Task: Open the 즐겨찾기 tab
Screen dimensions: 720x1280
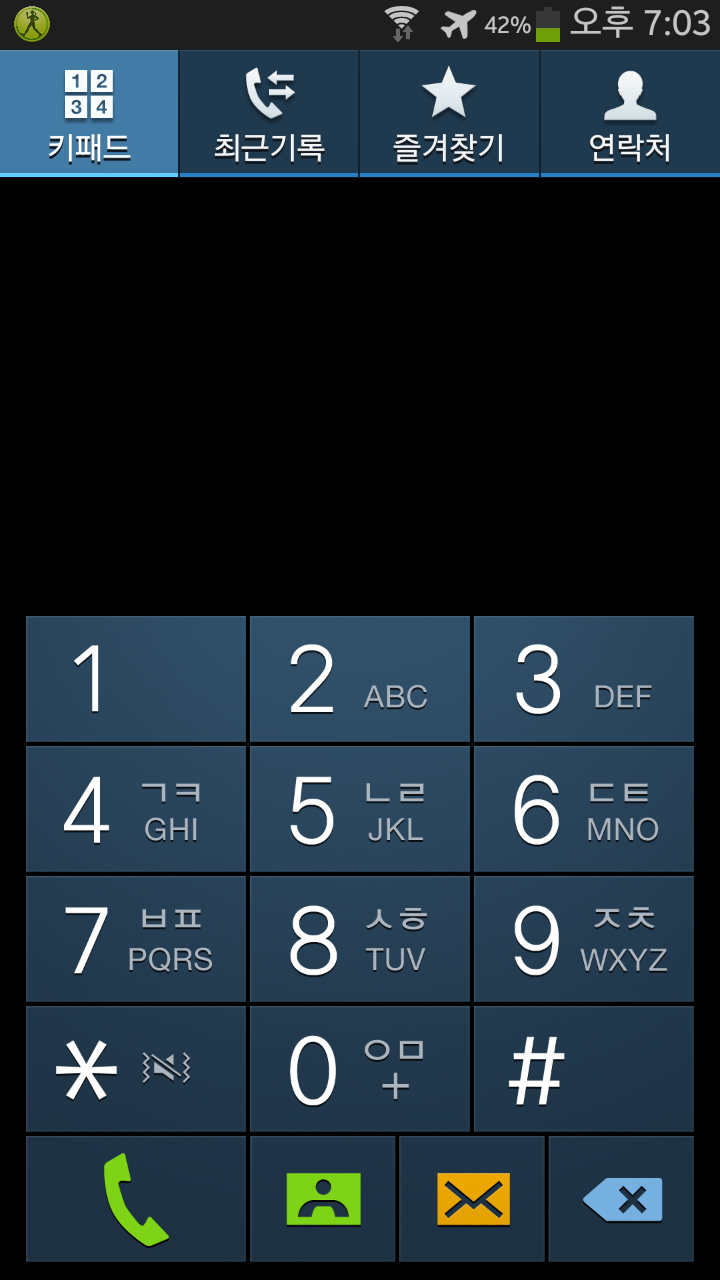Action: pyautogui.click(x=449, y=114)
